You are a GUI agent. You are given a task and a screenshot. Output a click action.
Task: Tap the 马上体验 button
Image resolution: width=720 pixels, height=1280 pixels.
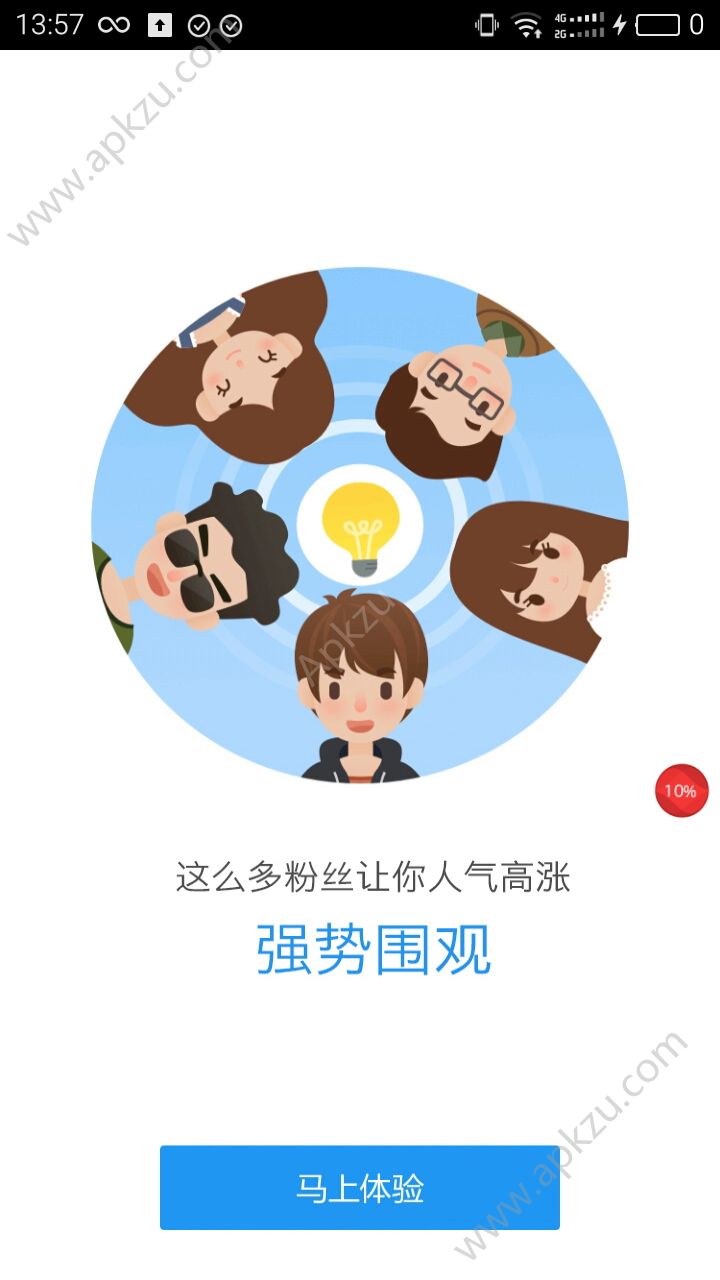360,1188
